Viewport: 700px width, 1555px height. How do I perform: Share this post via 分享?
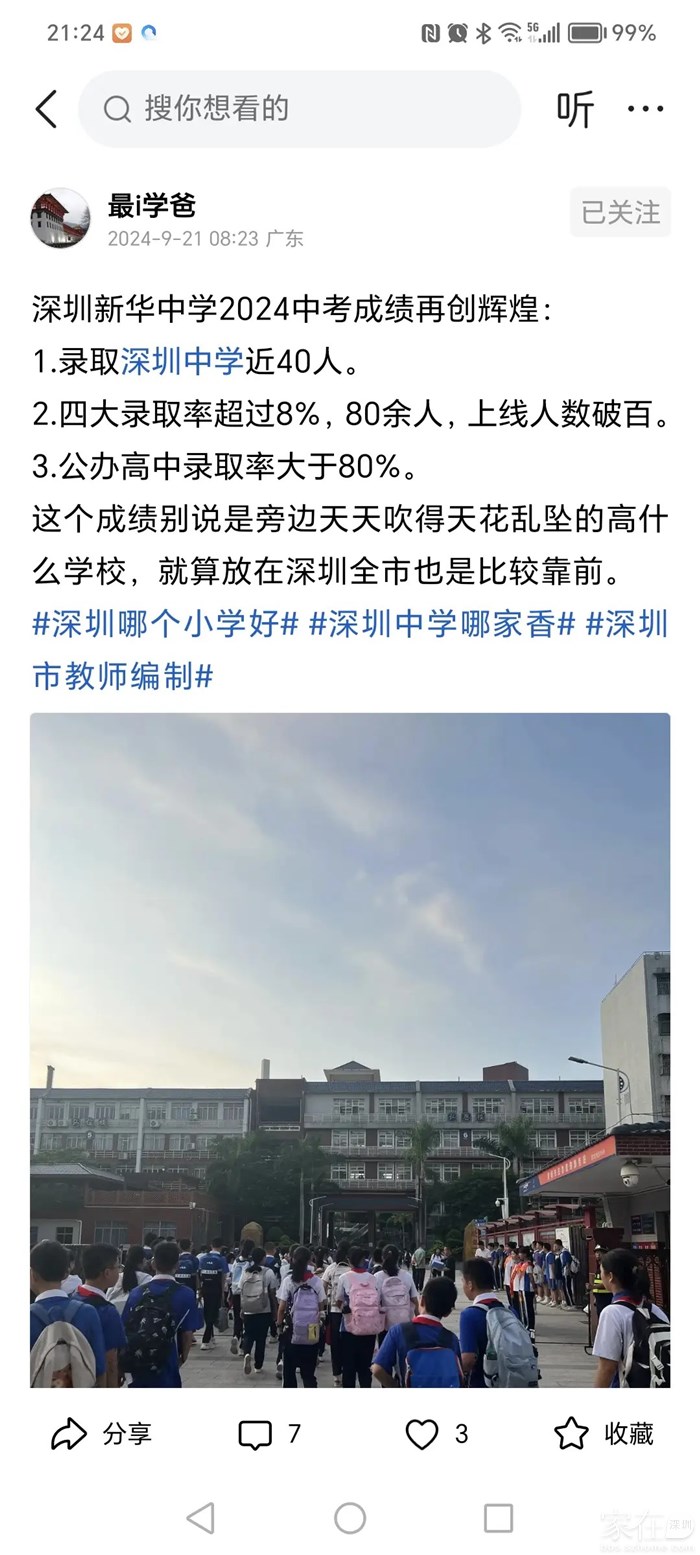pos(101,1434)
